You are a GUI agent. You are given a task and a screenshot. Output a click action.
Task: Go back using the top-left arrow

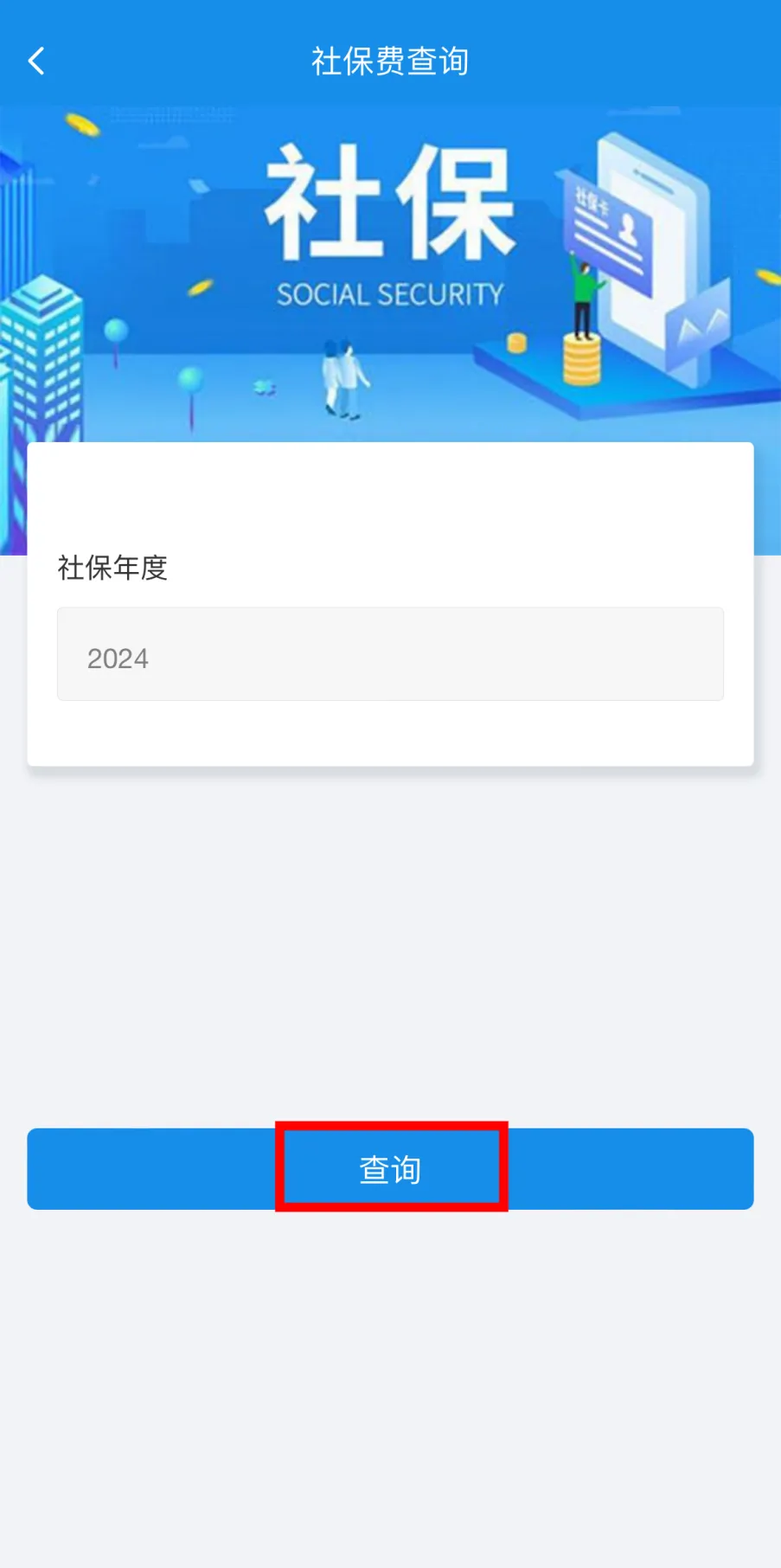(x=36, y=61)
